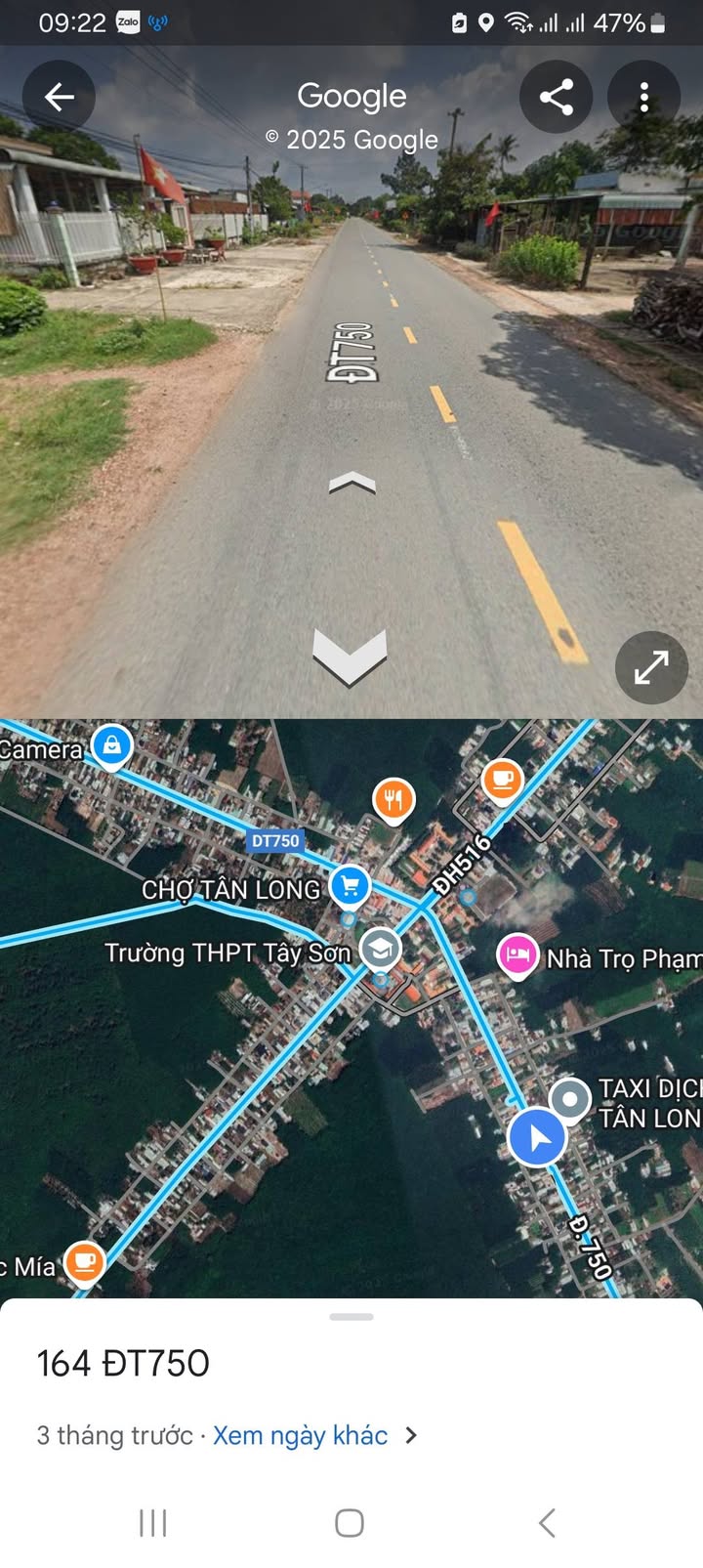Open the Trường THPT Tây Sơn school marker
This screenshot has height=1568, width=703.
(x=380, y=948)
